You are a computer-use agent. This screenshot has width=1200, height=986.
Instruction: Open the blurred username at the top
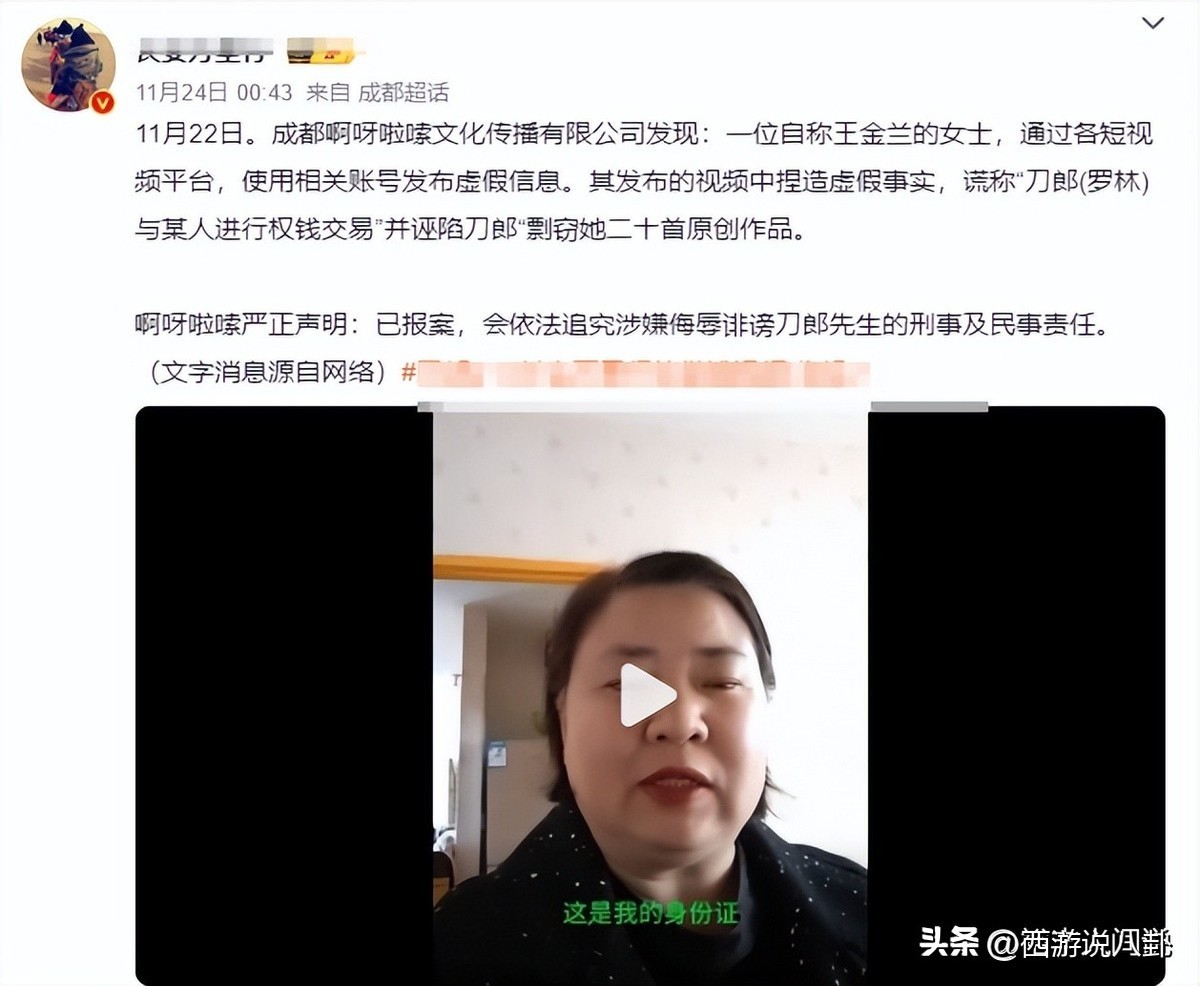point(205,47)
